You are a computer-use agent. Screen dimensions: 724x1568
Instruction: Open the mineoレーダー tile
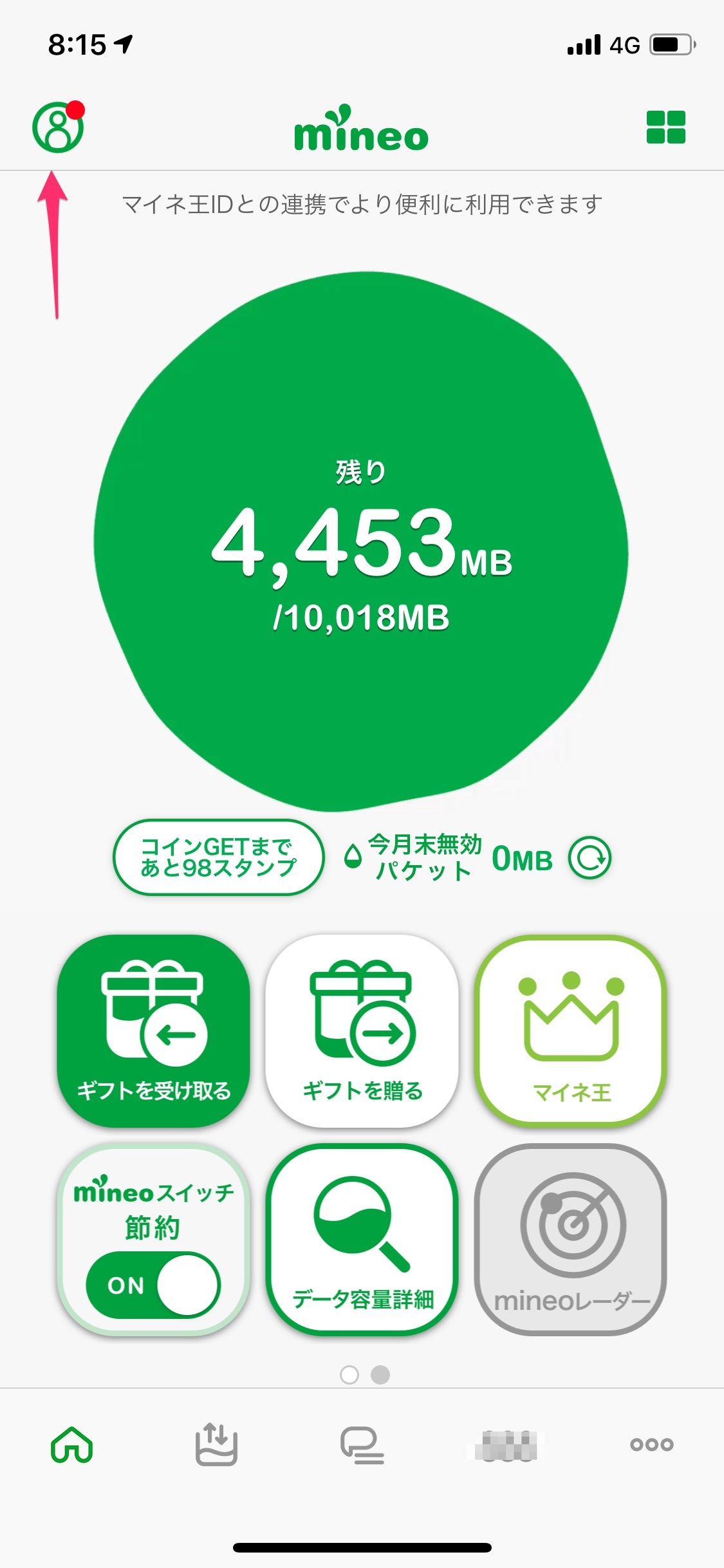571,1240
